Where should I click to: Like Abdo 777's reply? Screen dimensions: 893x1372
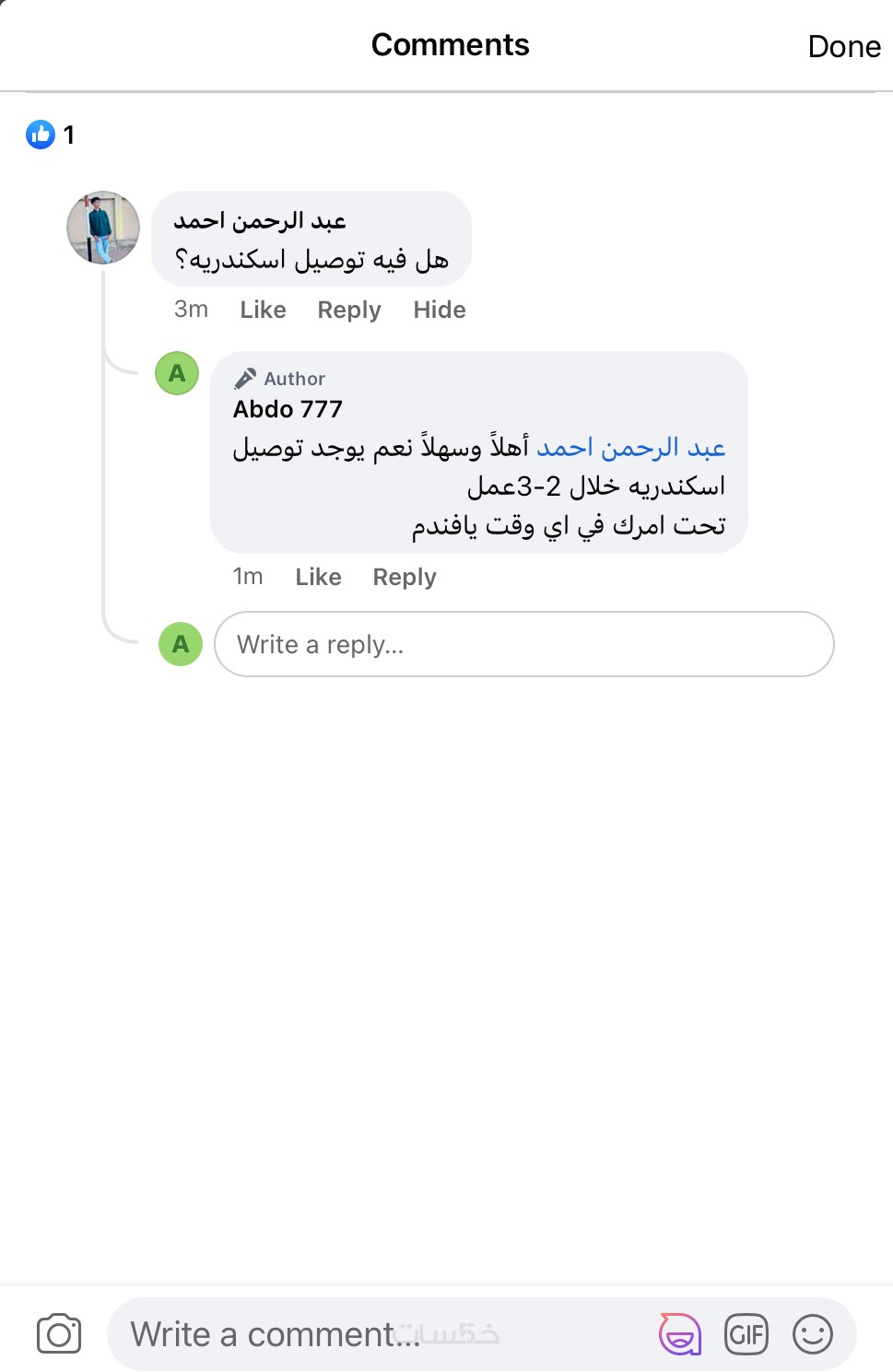318,577
